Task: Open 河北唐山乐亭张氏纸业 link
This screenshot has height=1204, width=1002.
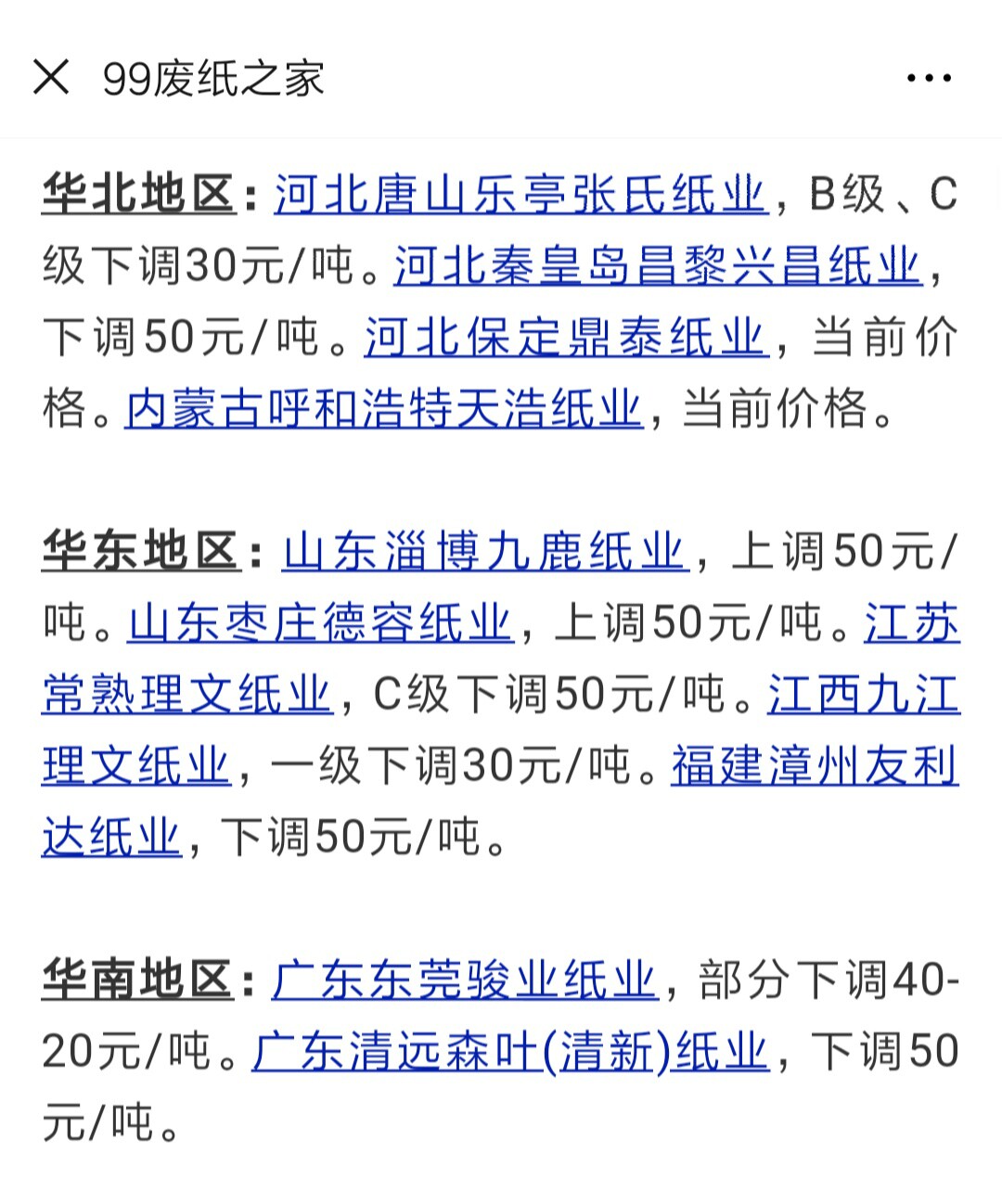Action: pyautogui.click(x=520, y=195)
